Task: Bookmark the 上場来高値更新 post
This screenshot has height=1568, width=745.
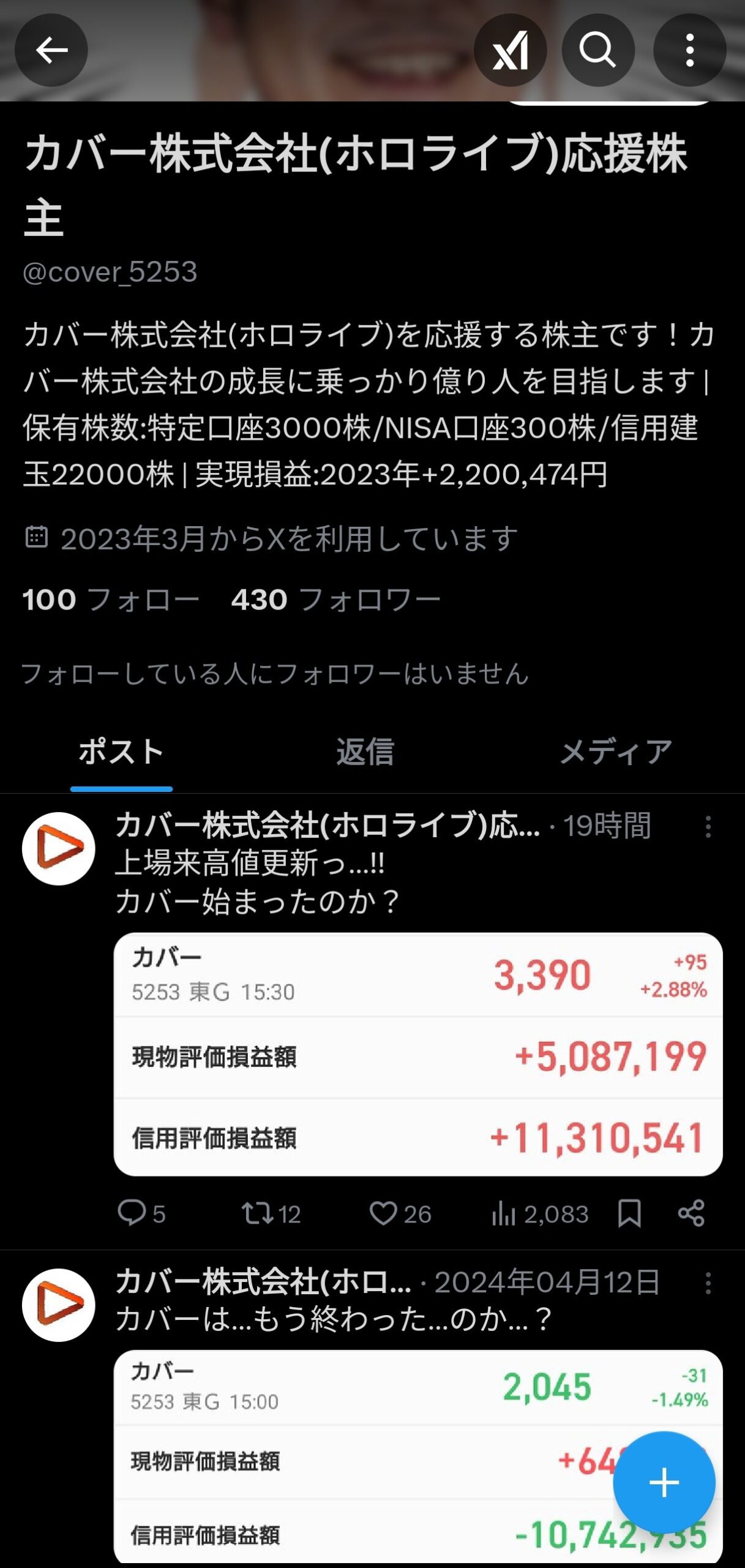Action: pyautogui.click(x=629, y=1213)
